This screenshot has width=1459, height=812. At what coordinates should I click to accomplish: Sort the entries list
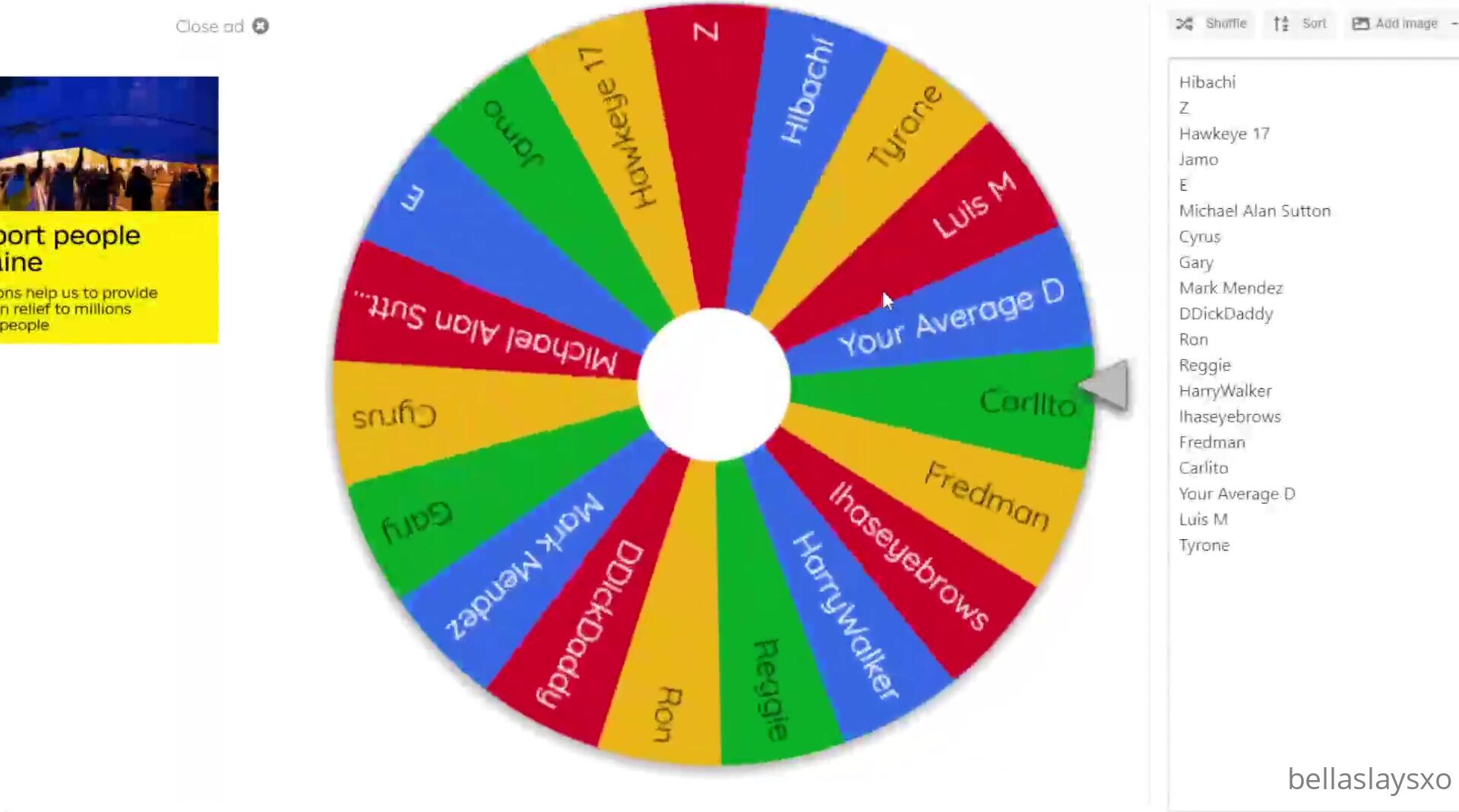[1300, 24]
